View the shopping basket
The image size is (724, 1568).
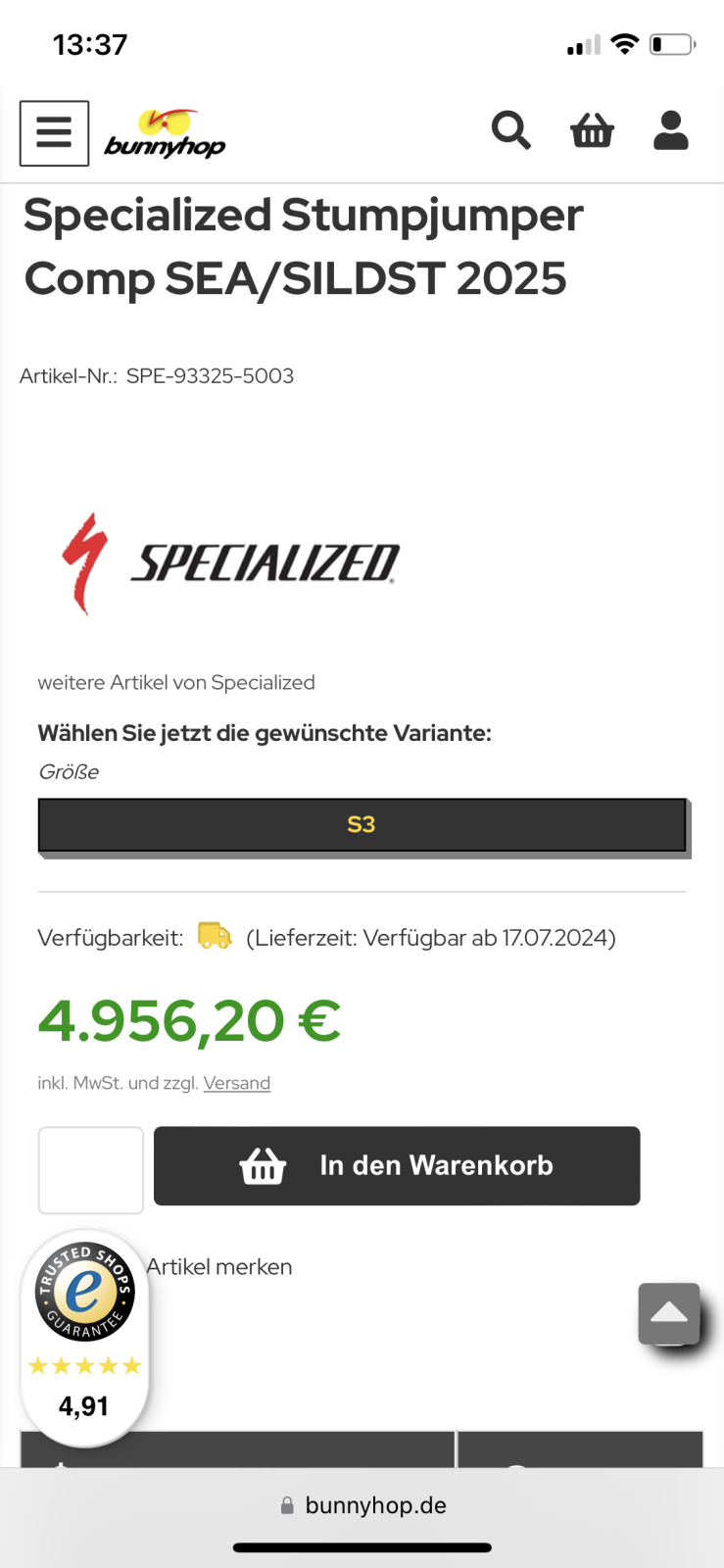click(x=592, y=130)
